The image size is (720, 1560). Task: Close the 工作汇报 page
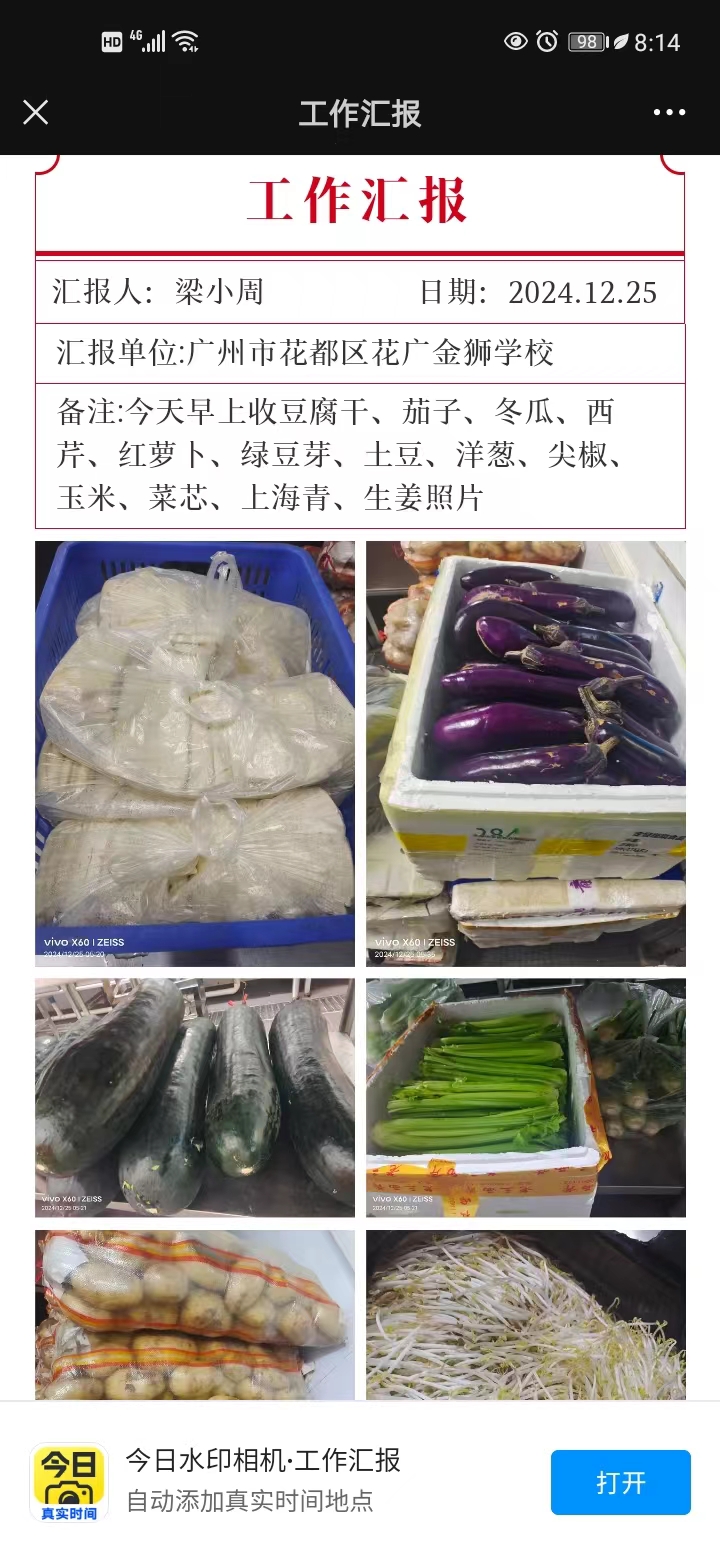(36, 113)
